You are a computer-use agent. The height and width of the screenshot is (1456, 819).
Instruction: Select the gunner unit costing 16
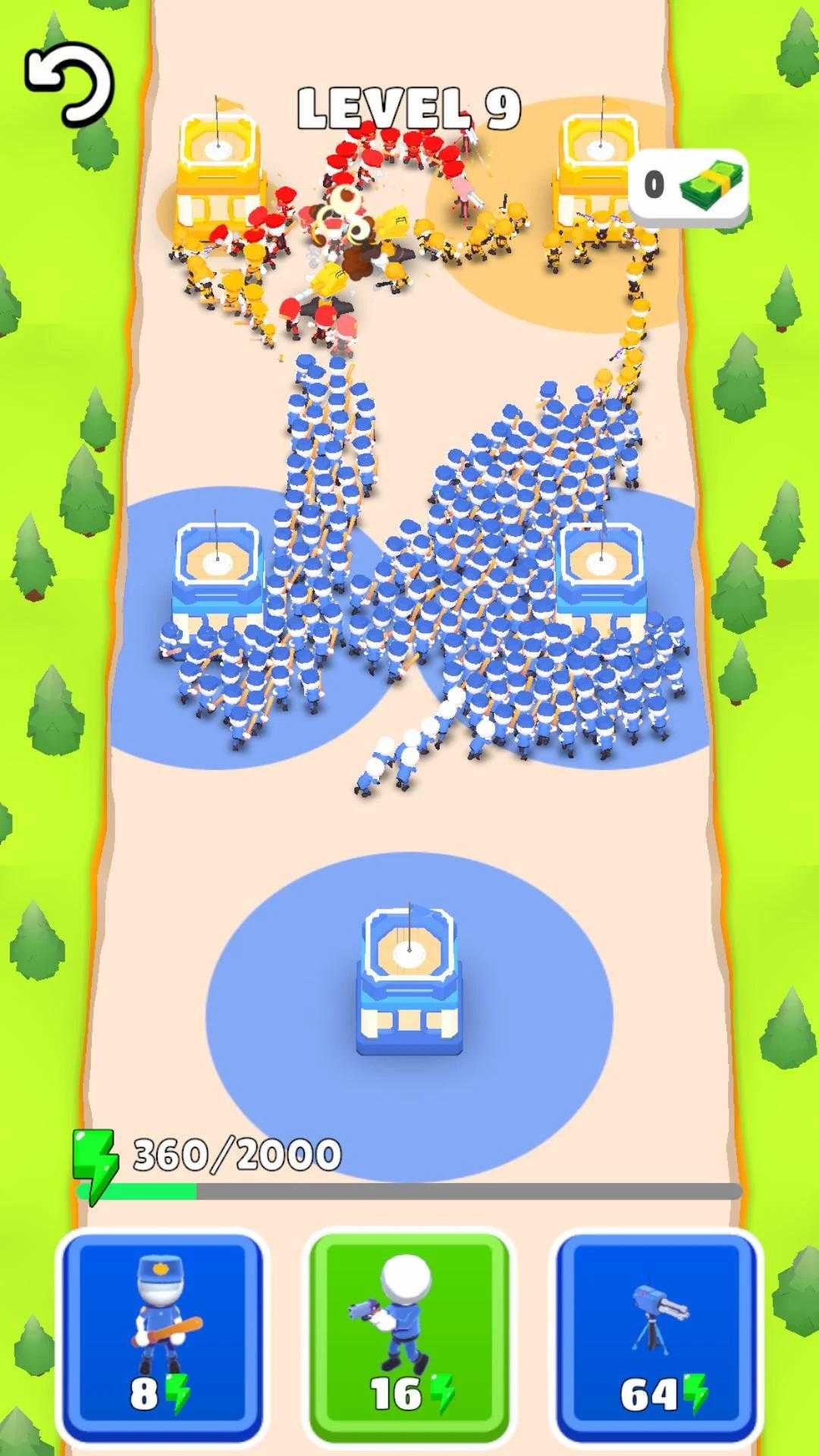[x=409, y=1340]
